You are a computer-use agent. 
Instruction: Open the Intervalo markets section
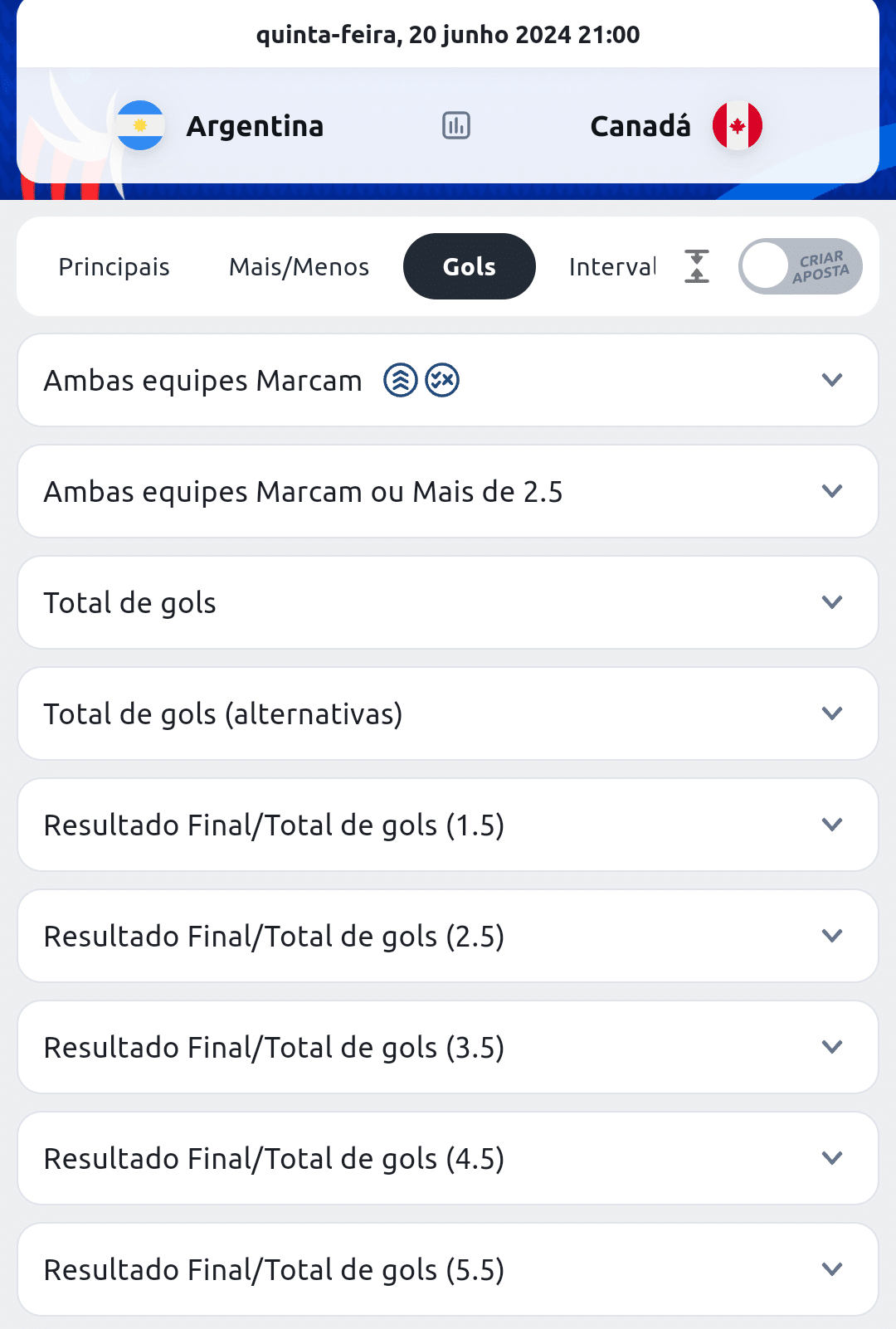613,265
